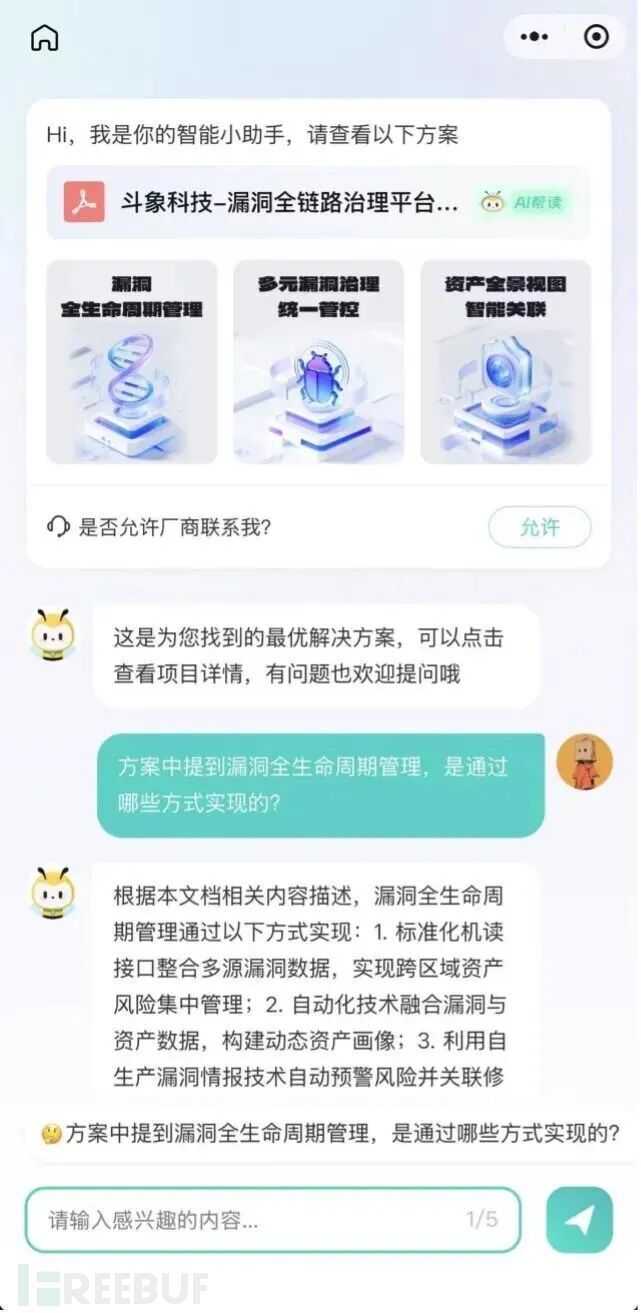641x1313 pixels.
Task: Select the suggested question about 漏洞全生命周期管理
Action: click(330, 1134)
